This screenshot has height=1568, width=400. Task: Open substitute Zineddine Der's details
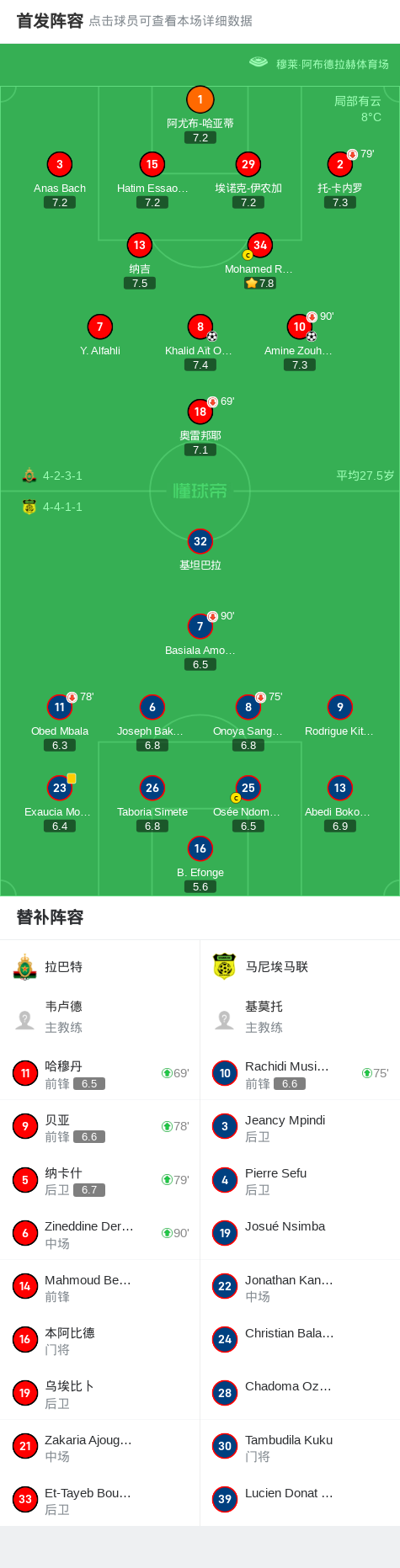point(100,1233)
